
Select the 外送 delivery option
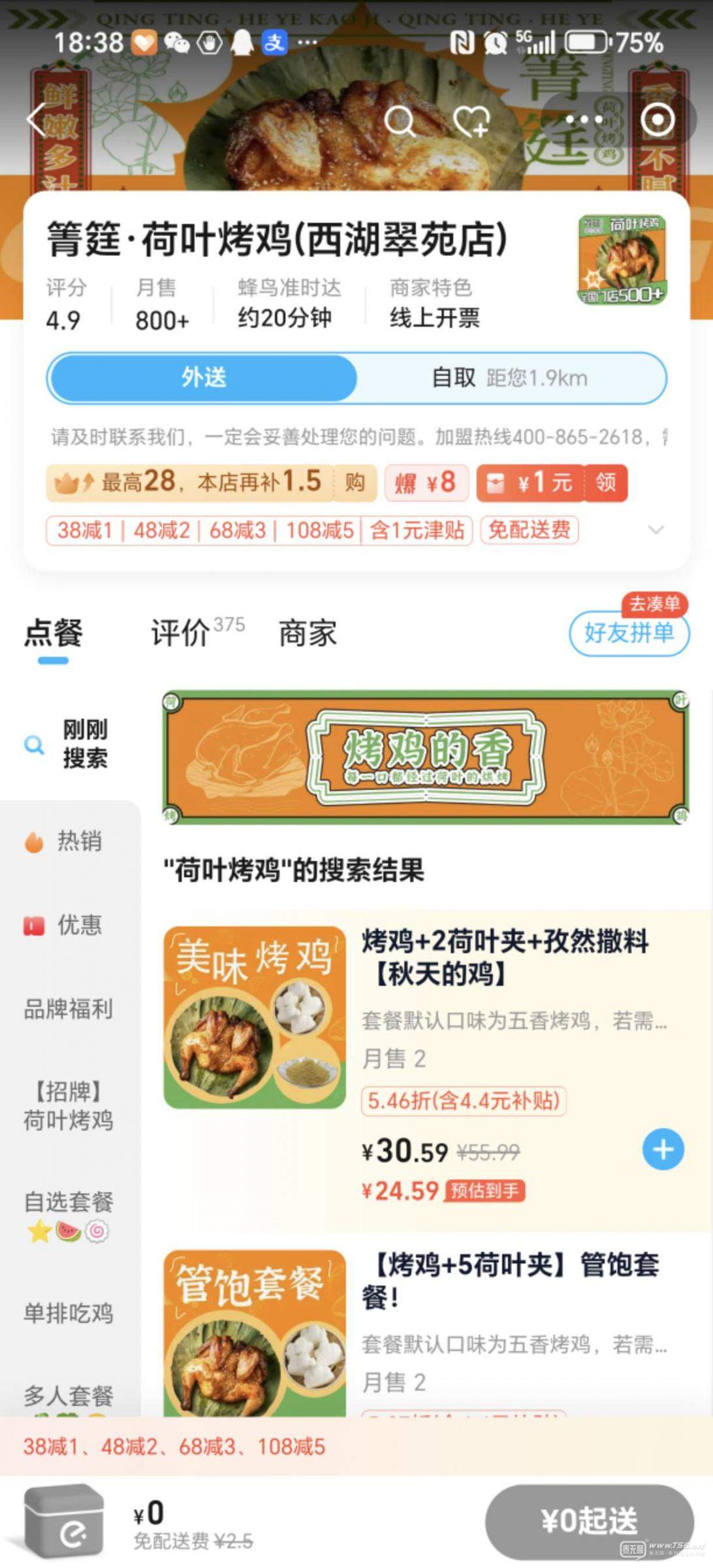coord(204,378)
